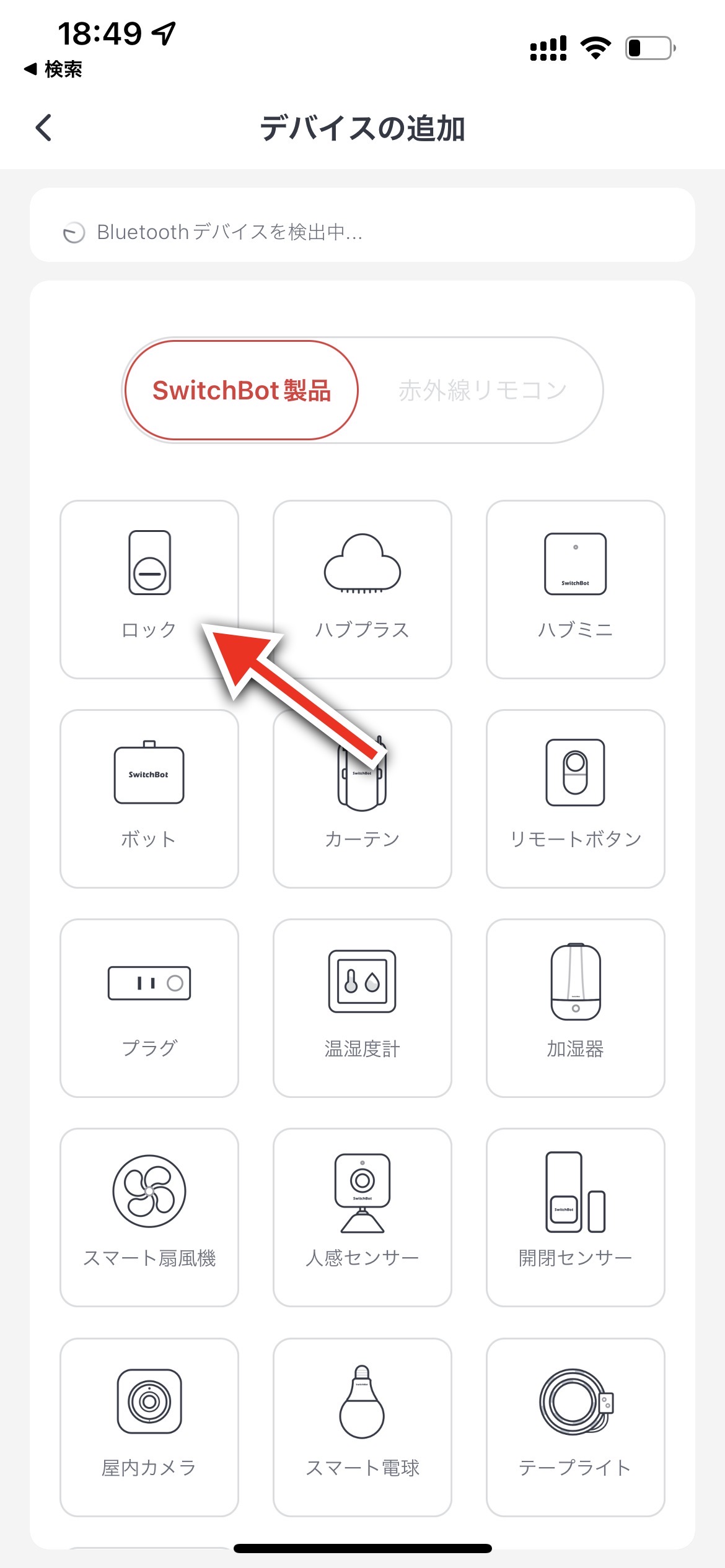Image resolution: width=725 pixels, height=1568 pixels.
Task: Open the 開閉センサー device tile
Action: click(x=576, y=1217)
